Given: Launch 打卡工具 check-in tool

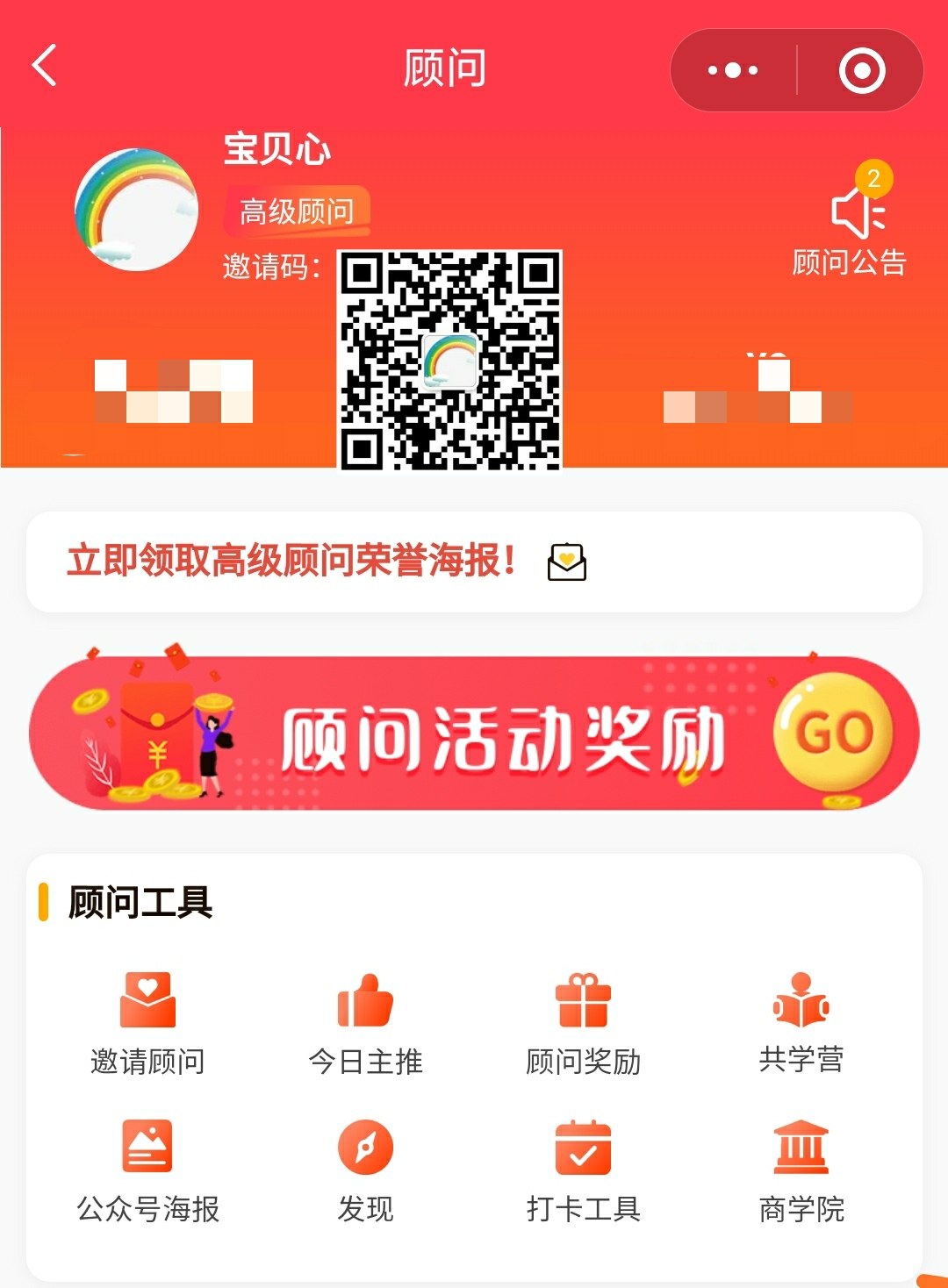Looking at the screenshot, I should point(583,1170).
